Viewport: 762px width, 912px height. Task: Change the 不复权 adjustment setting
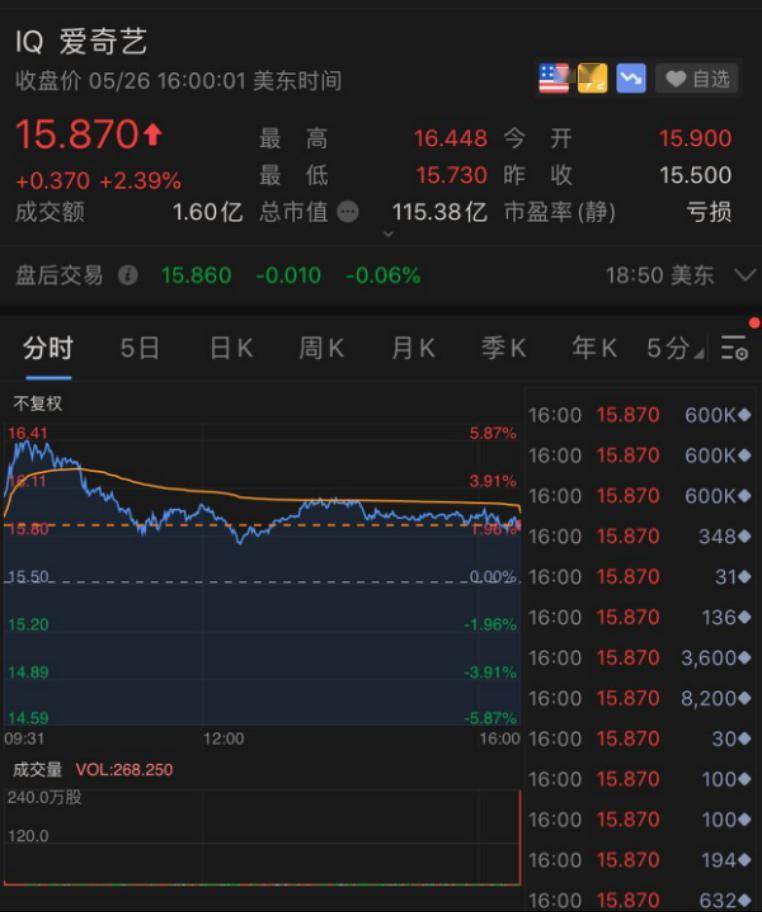(38, 404)
